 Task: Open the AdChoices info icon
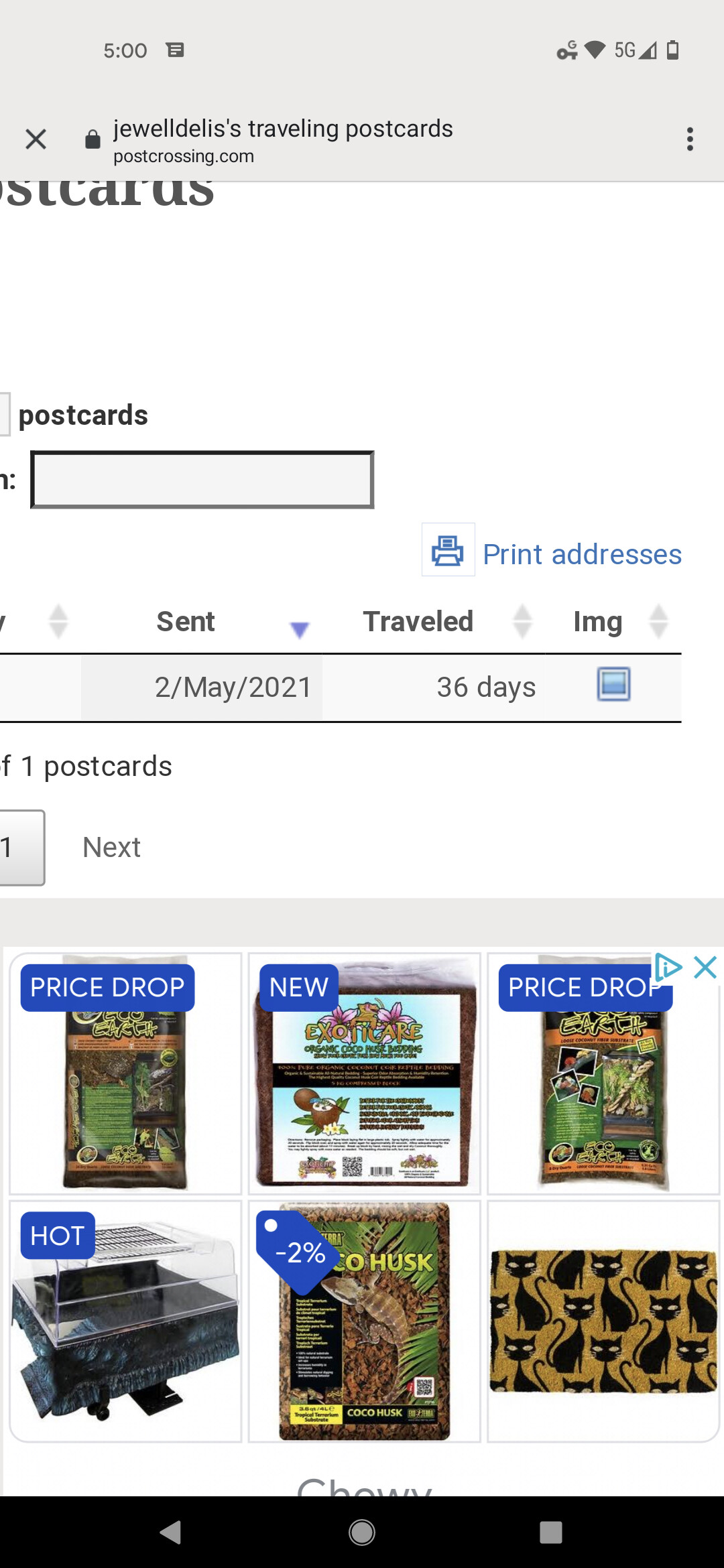668,968
